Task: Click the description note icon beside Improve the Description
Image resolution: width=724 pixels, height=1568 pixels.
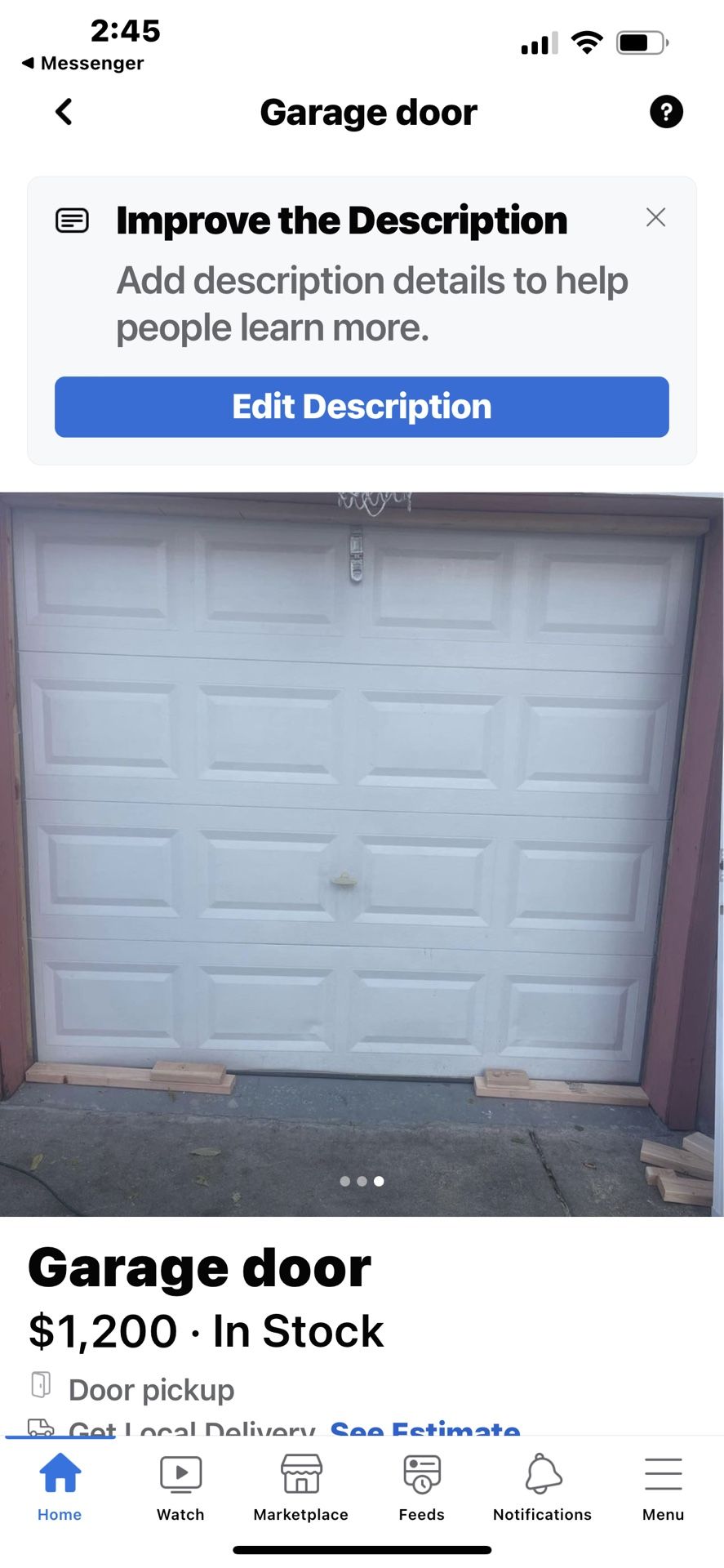Action: 72,220
